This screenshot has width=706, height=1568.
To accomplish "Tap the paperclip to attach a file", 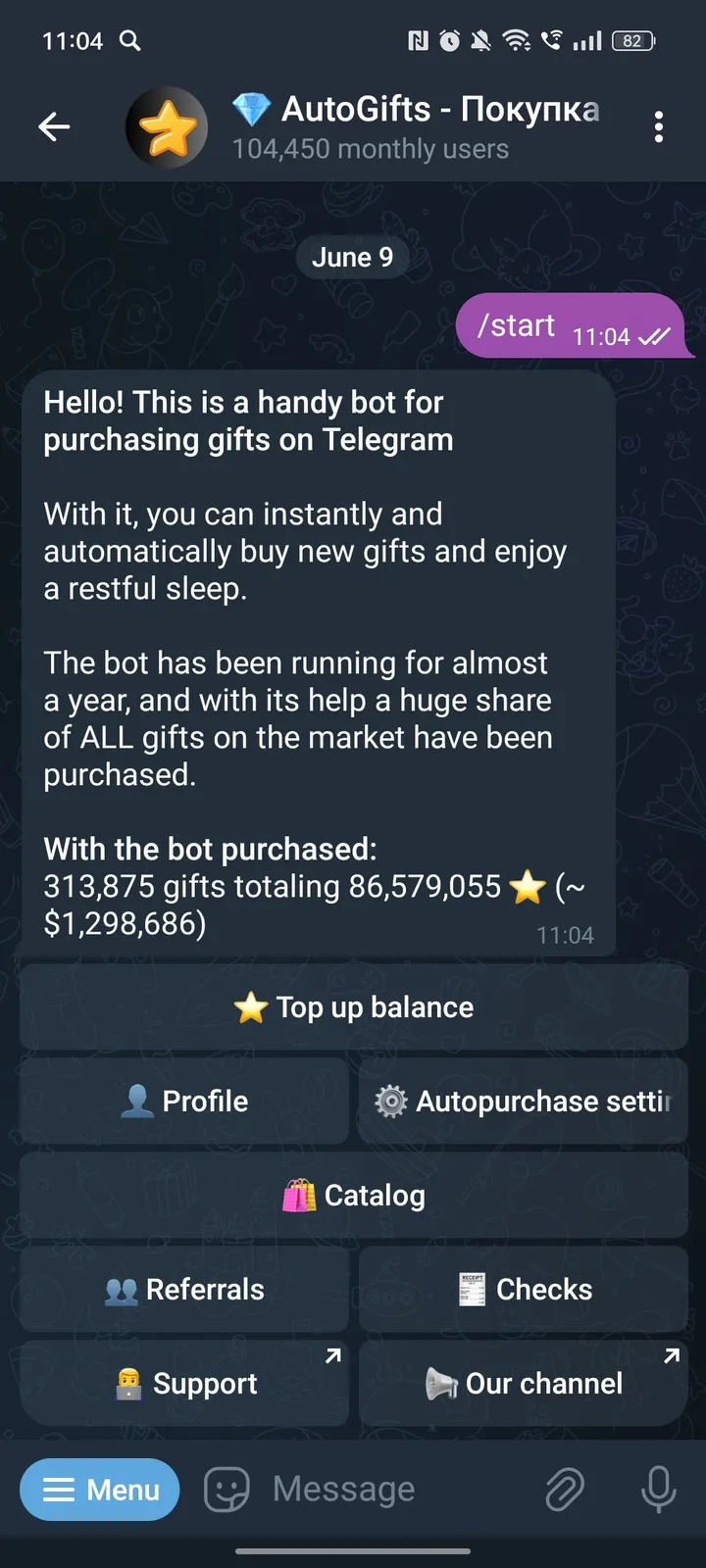I will point(565,1489).
